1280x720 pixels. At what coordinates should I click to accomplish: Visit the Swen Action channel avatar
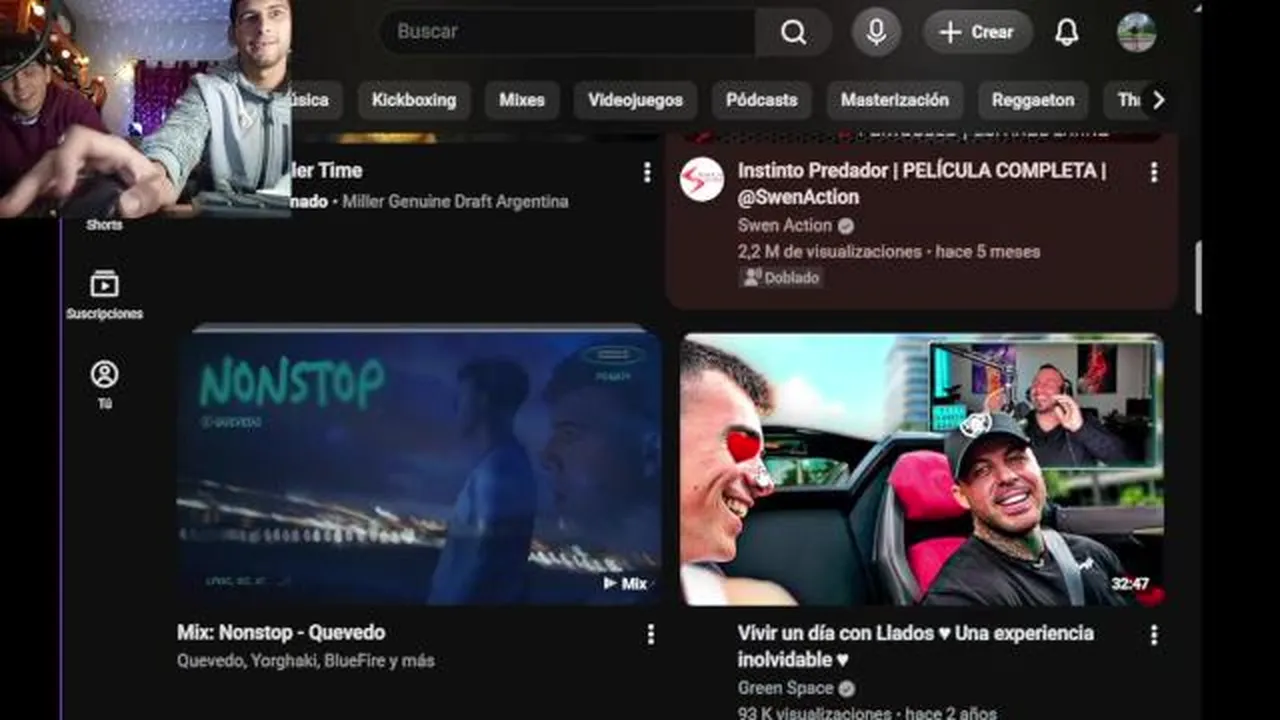(701, 180)
